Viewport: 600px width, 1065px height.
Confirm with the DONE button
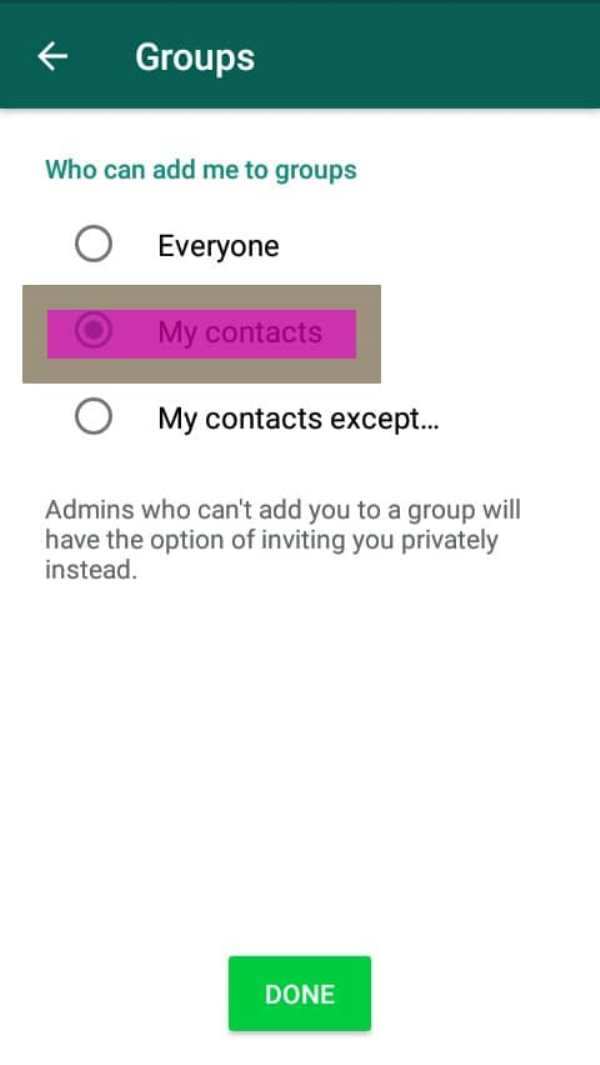pyautogui.click(x=300, y=994)
